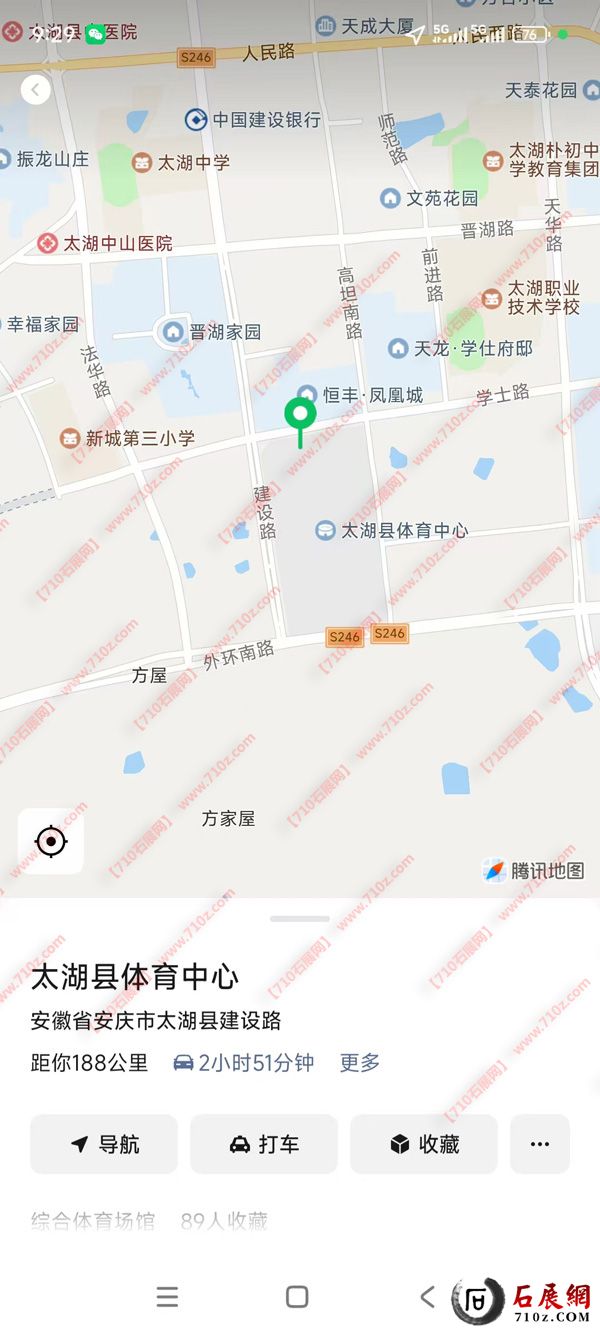This screenshot has width=600, height=1333.
Task: Tap 更多 for more route options
Action: [360, 1062]
